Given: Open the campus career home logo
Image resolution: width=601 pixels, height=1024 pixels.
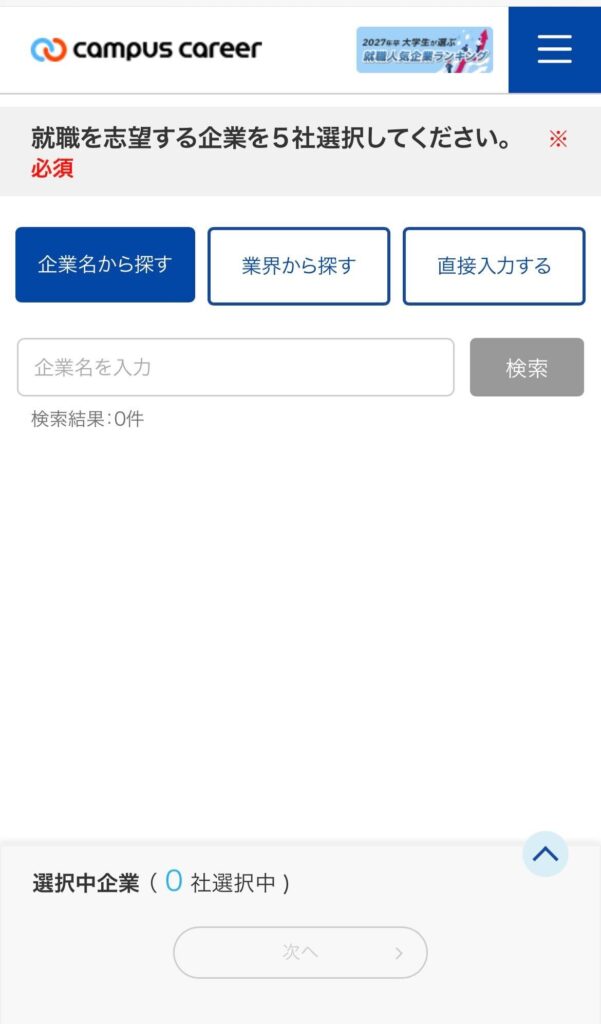Looking at the screenshot, I should (x=146, y=49).
